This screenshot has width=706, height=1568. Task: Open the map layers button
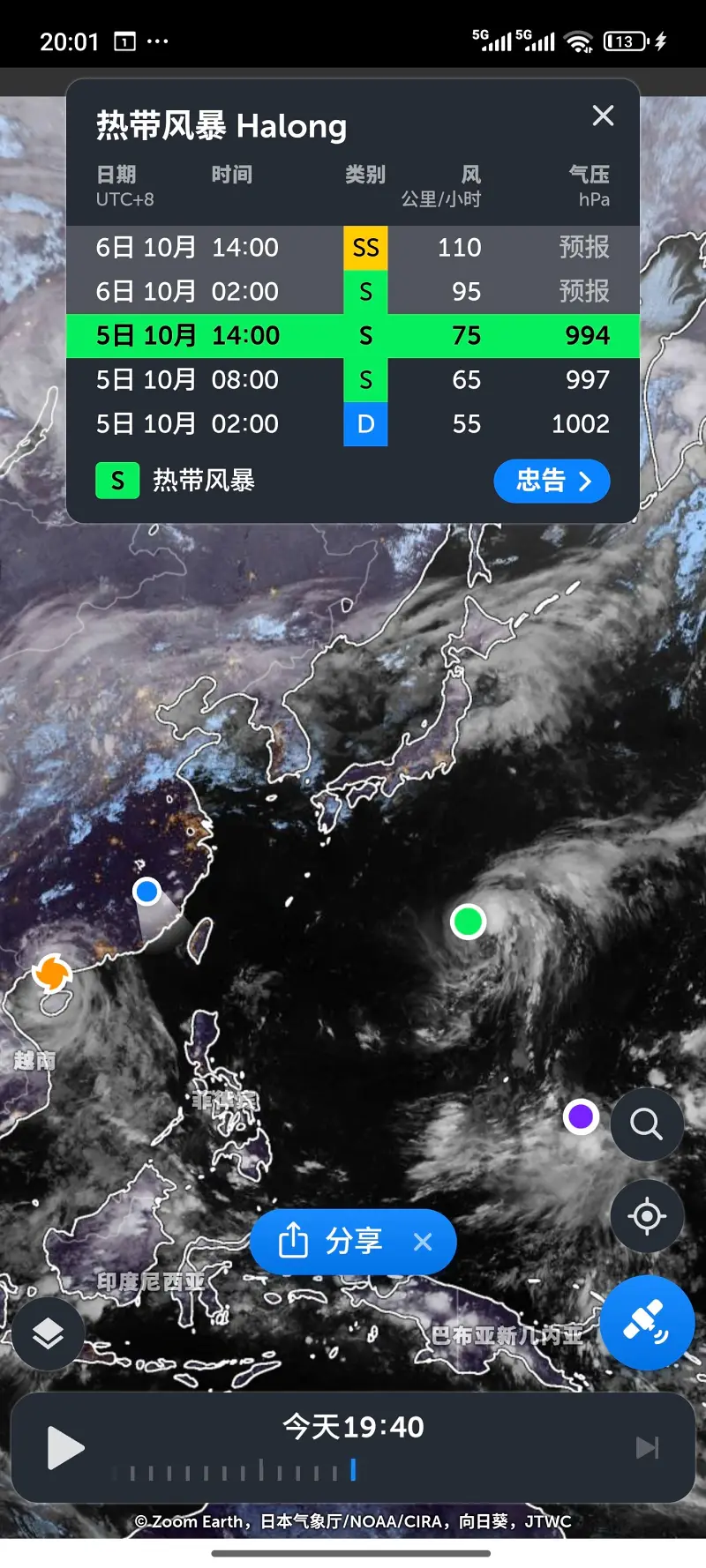[x=48, y=1333]
